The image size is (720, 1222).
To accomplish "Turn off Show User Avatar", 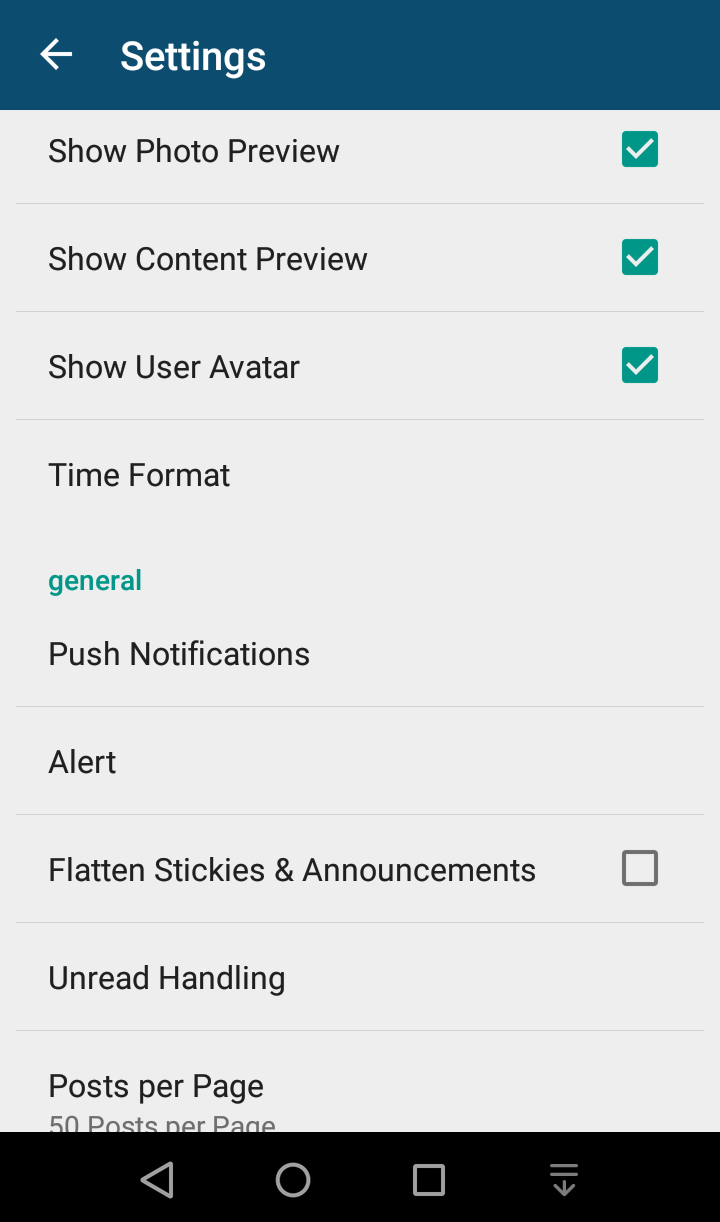I will click(x=639, y=366).
